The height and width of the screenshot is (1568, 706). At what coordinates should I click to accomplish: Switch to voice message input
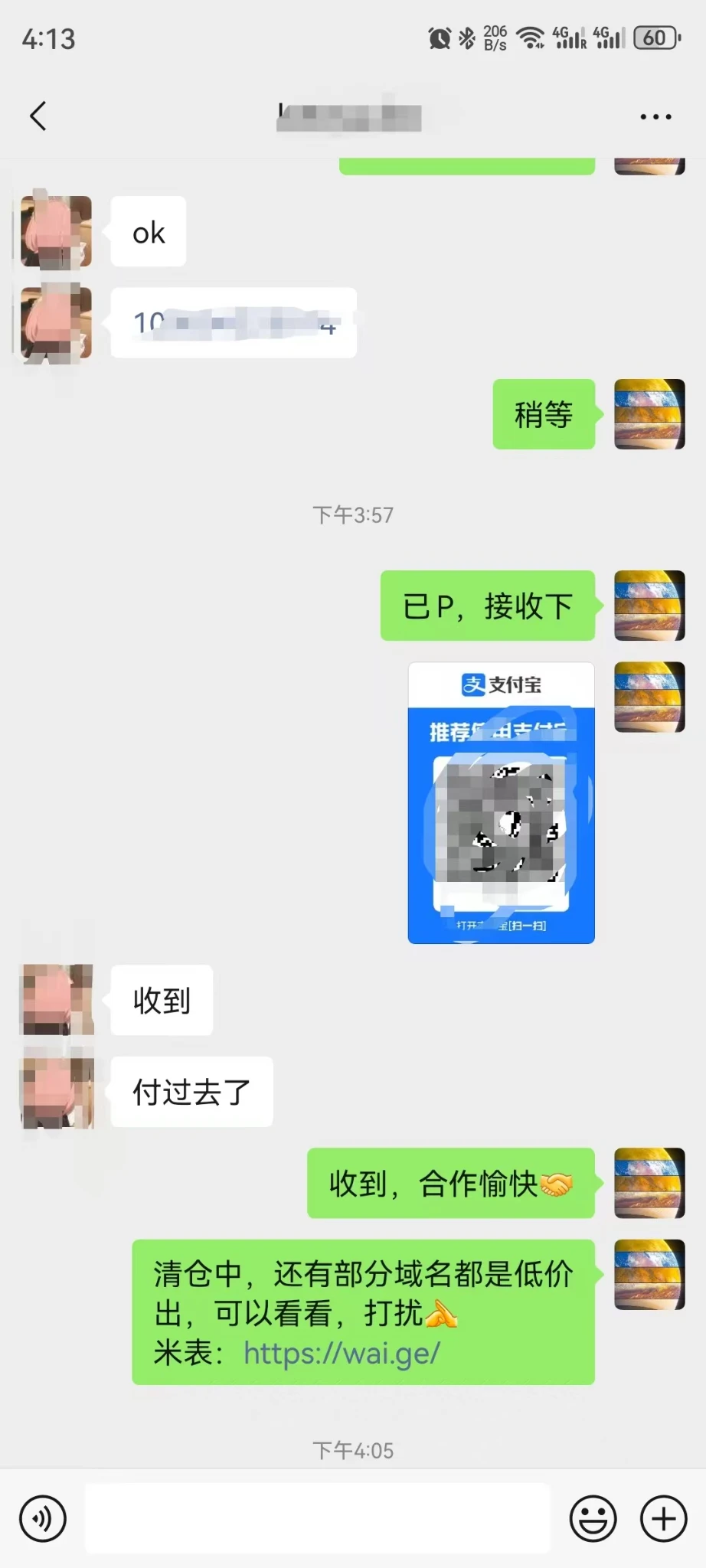coord(43,1518)
